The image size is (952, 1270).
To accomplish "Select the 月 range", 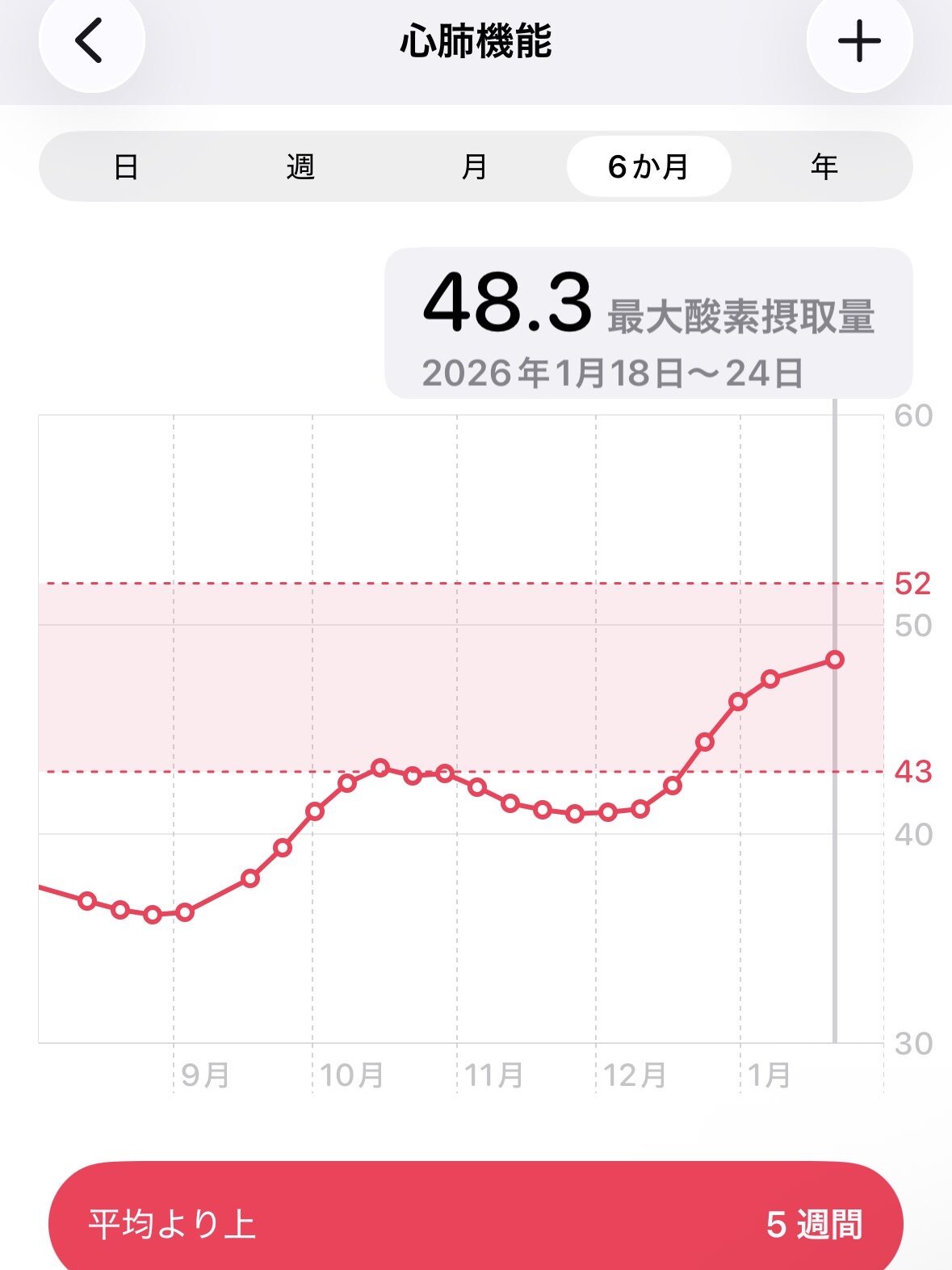I will click(x=475, y=167).
